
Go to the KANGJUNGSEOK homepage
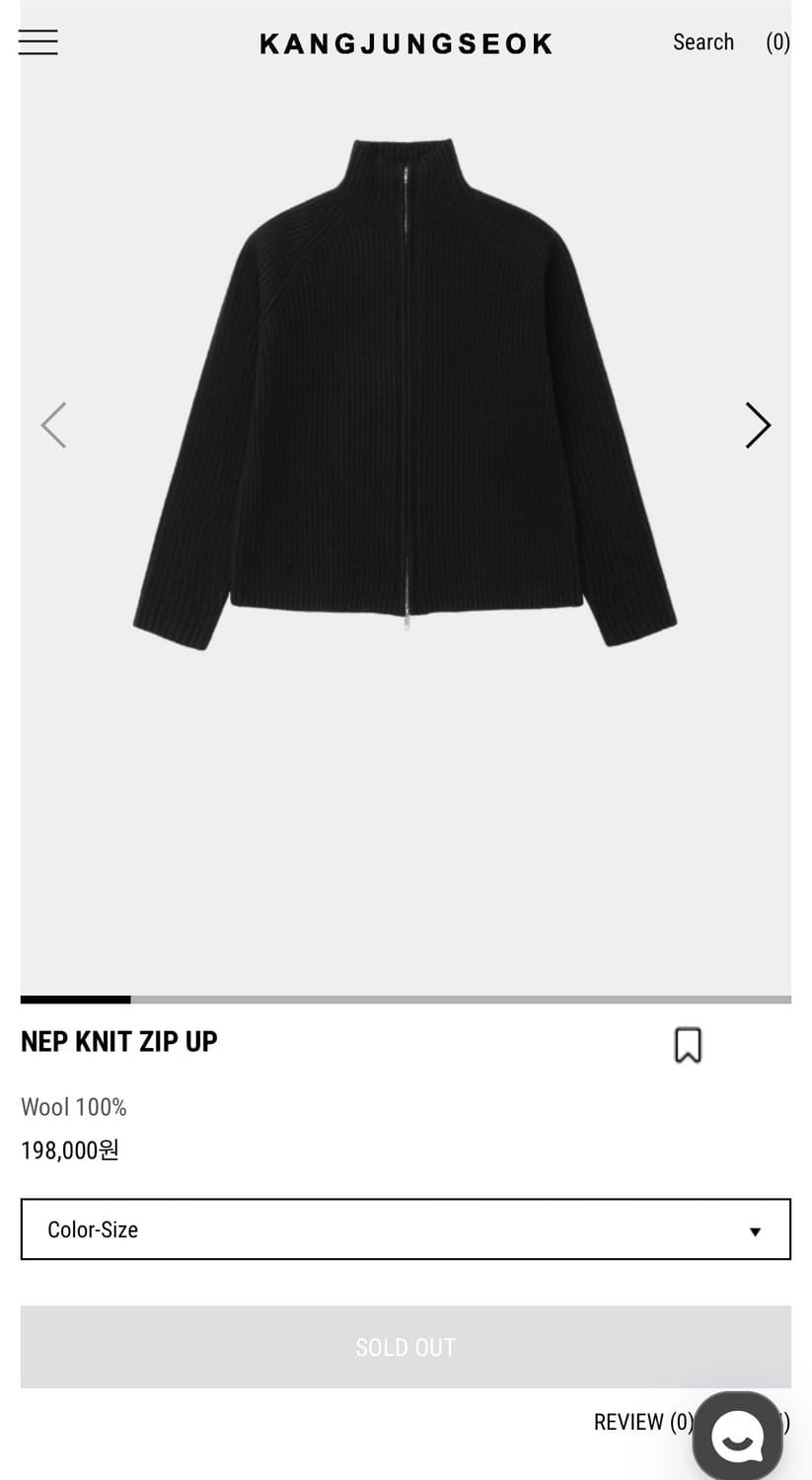coord(406,41)
